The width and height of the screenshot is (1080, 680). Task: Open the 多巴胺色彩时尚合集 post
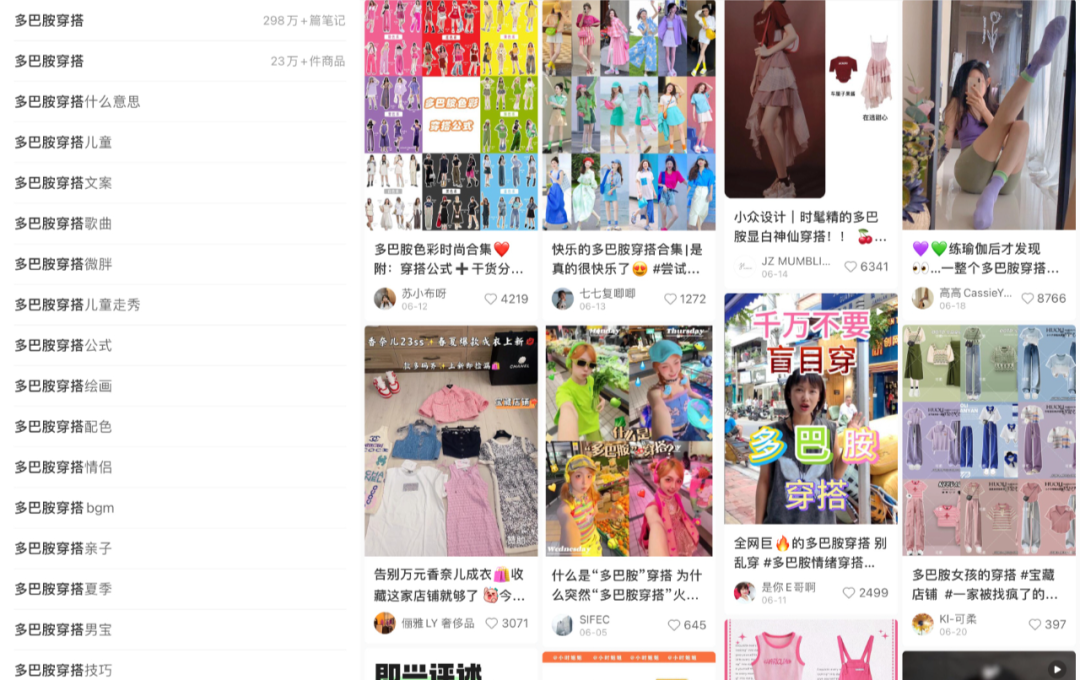pyautogui.click(x=450, y=115)
